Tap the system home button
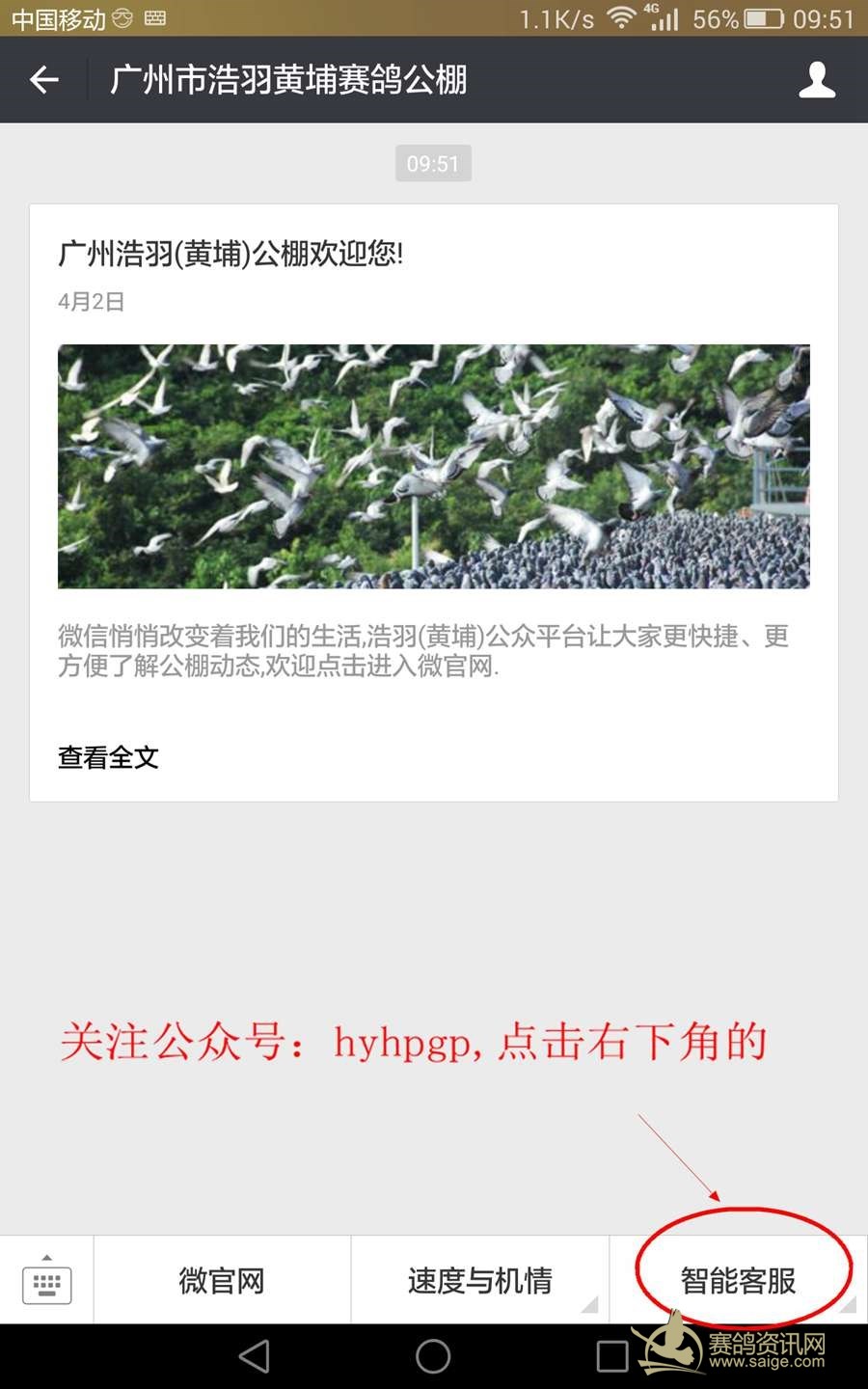The image size is (868, 1389). pos(433,1356)
